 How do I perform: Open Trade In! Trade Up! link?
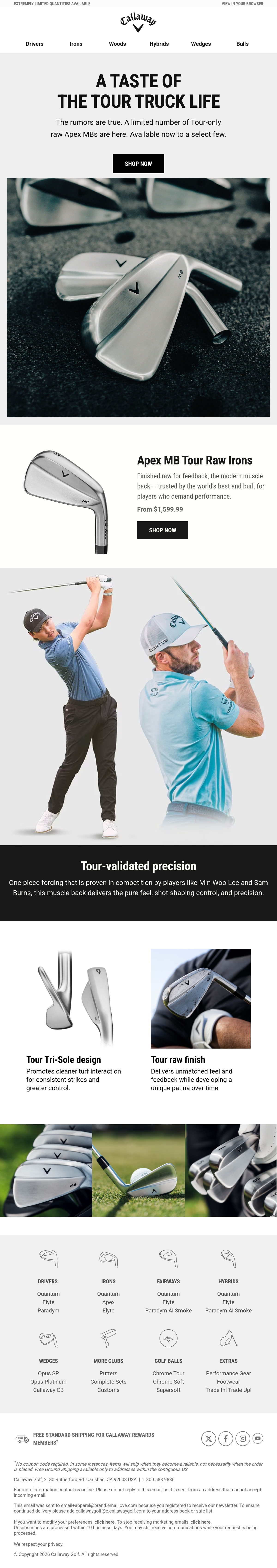pyautogui.click(x=228, y=1390)
